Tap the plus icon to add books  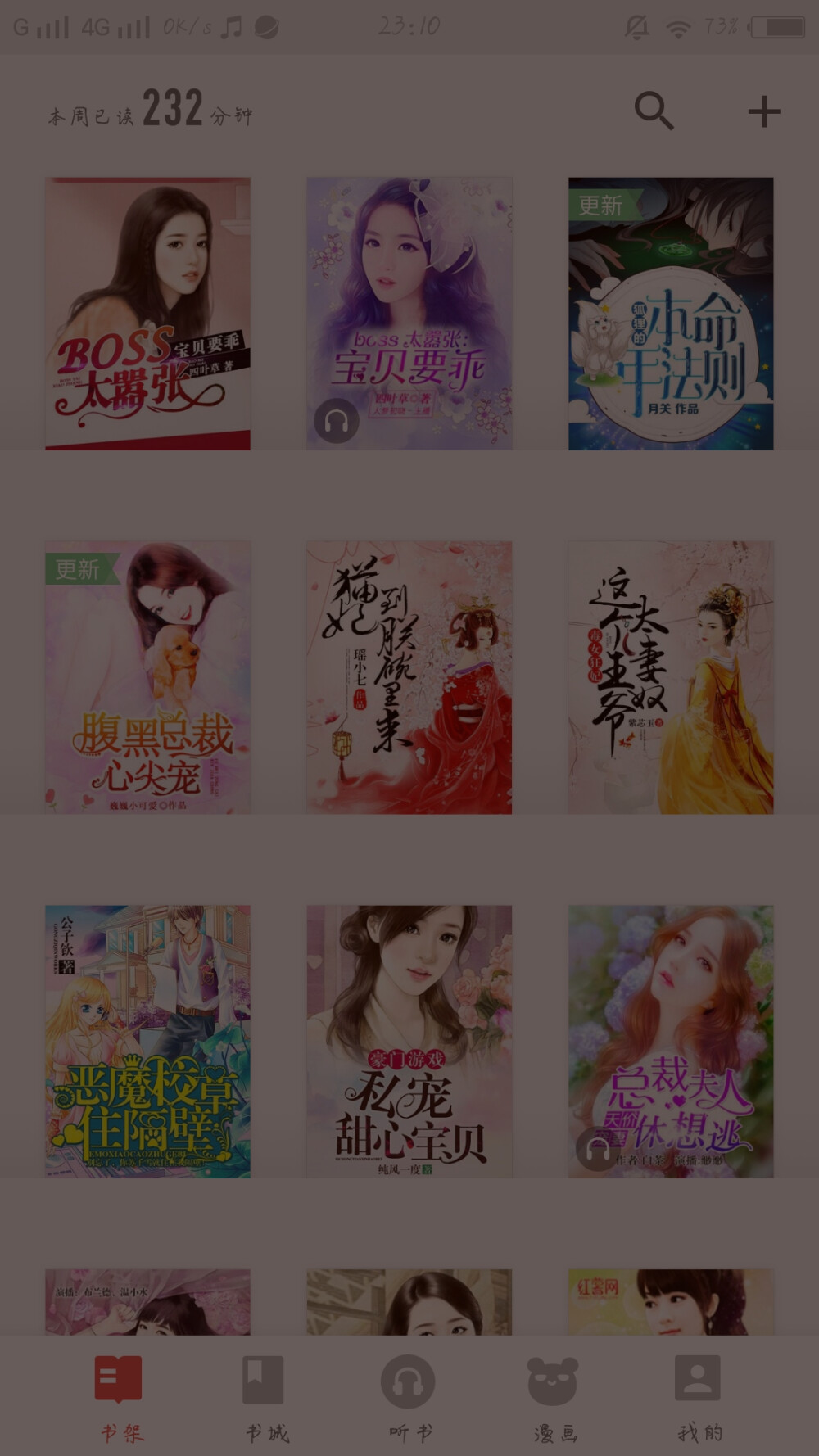tap(763, 112)
